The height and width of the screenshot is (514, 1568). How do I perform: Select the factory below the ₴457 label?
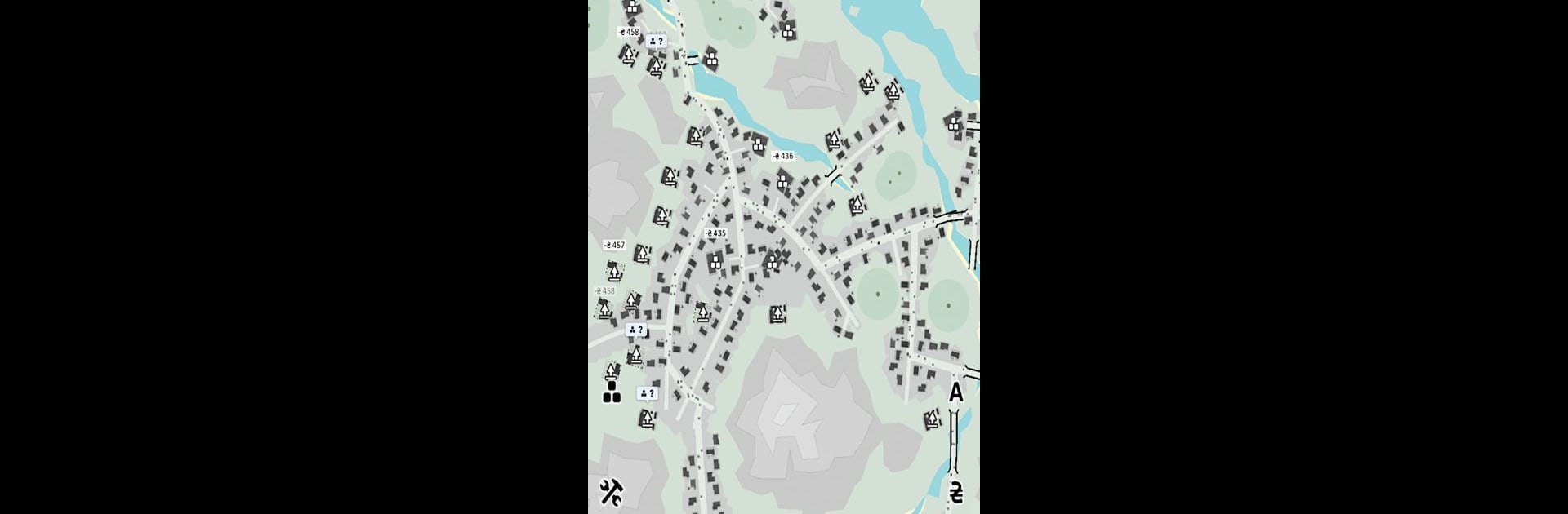tap(614, 270)
